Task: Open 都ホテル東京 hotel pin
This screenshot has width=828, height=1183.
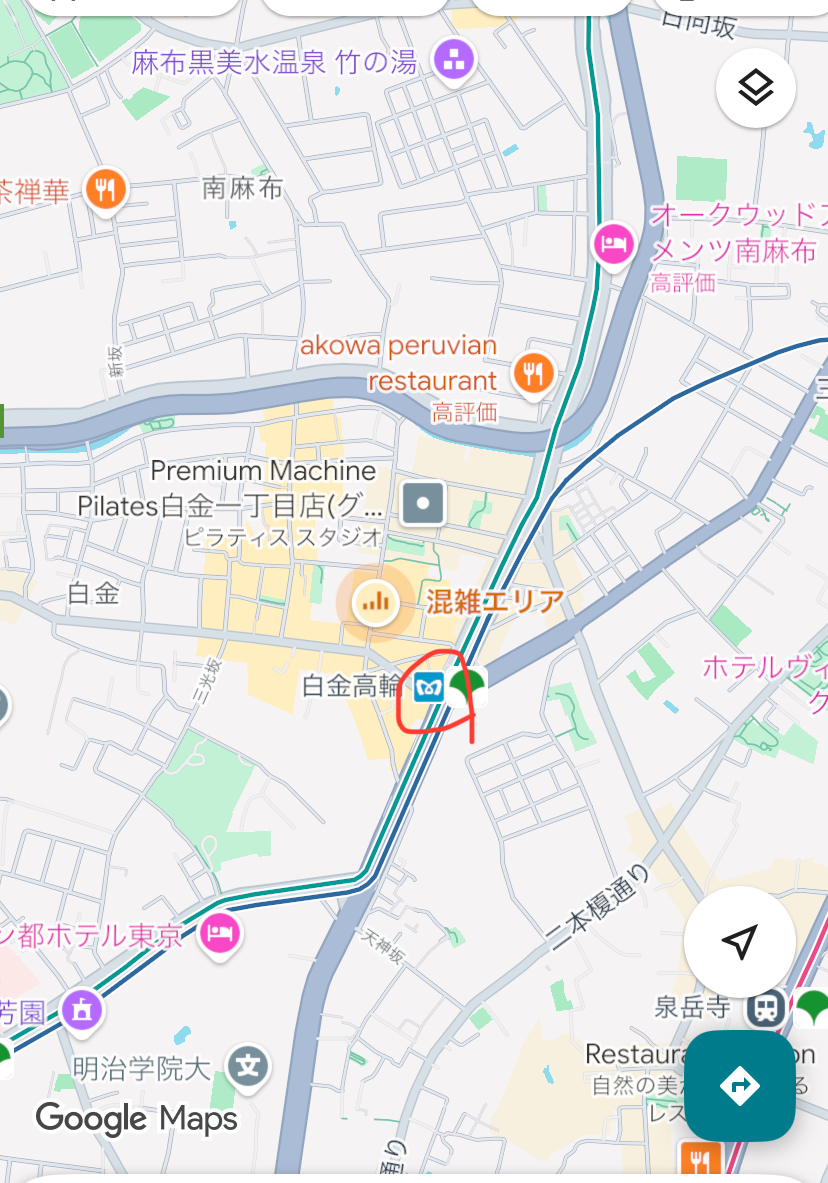Action: click(x=216, y=934)
